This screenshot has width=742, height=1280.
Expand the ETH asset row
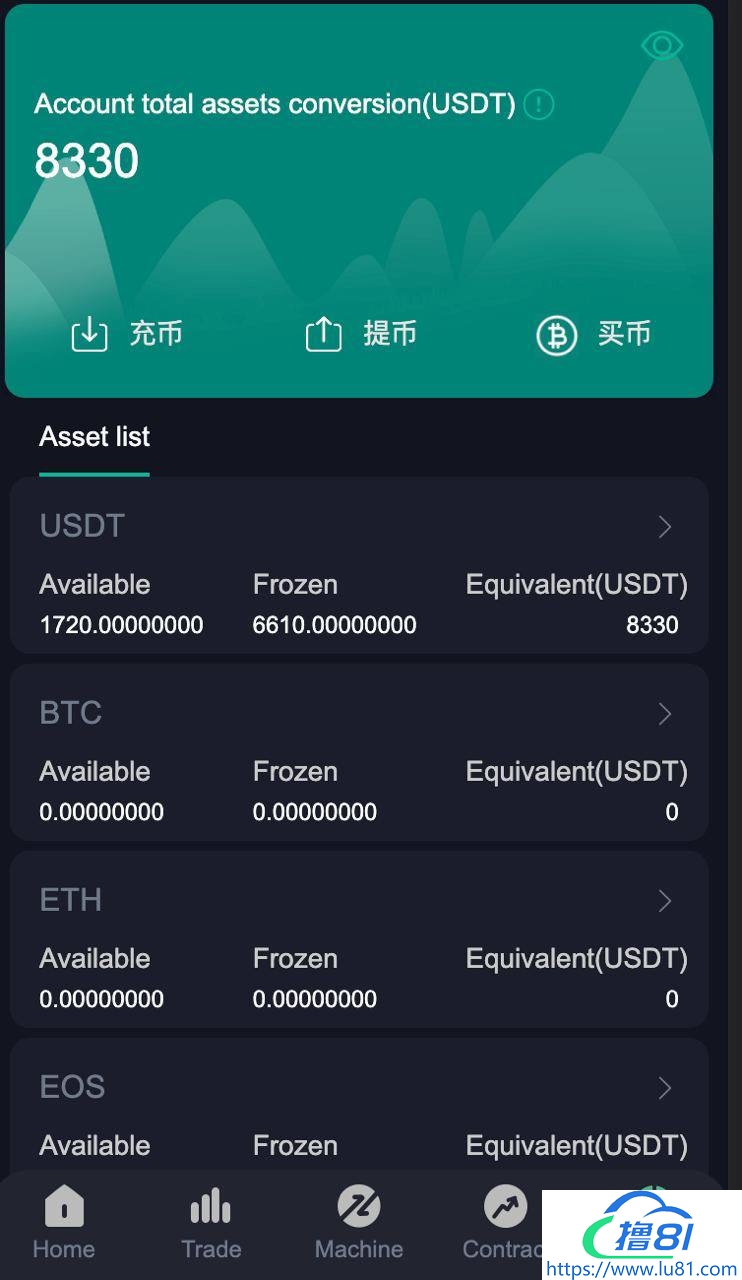pyautogui.click(x=665, y=901)
